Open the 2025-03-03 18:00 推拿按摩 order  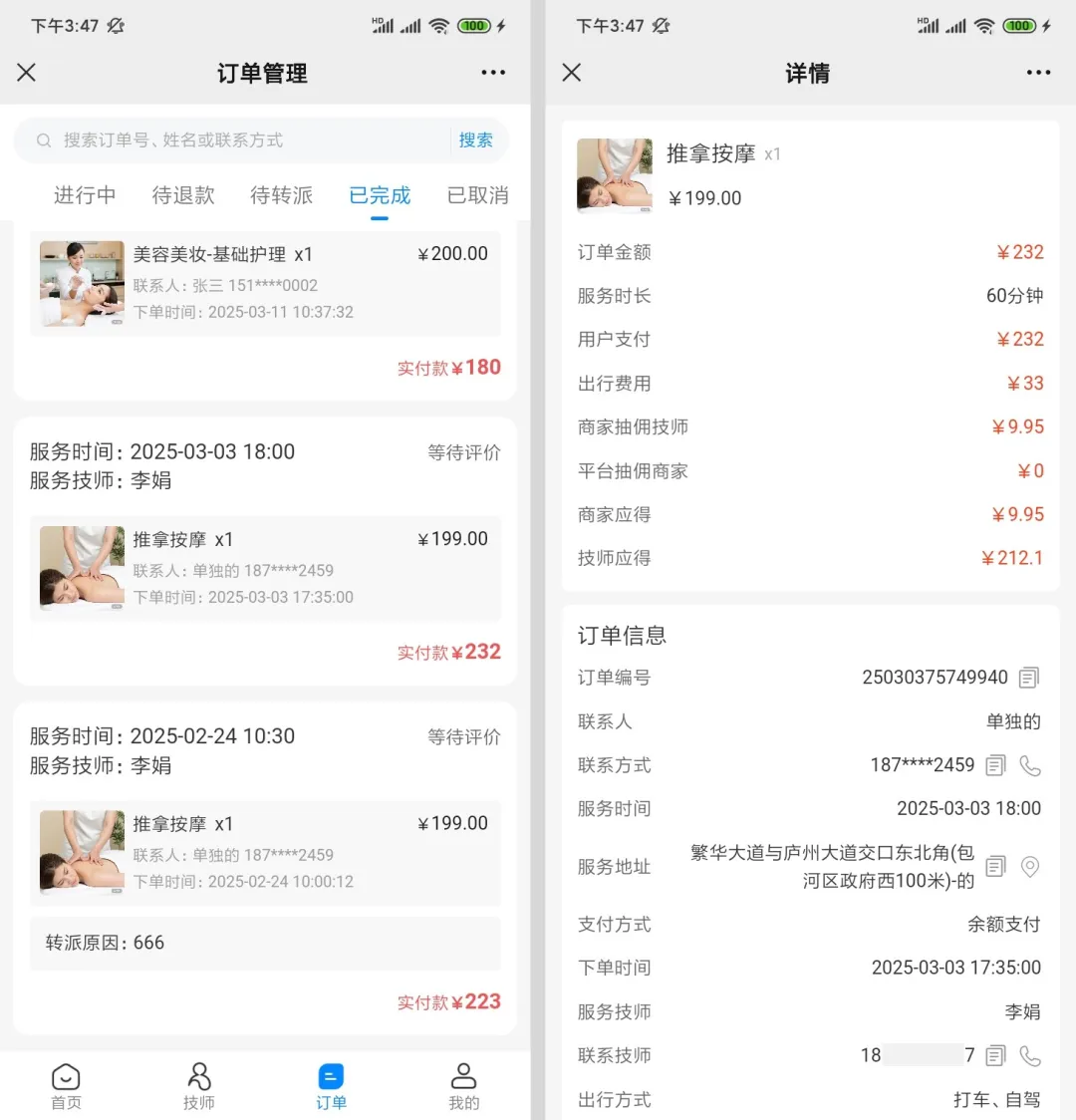[x=265, y=569]
